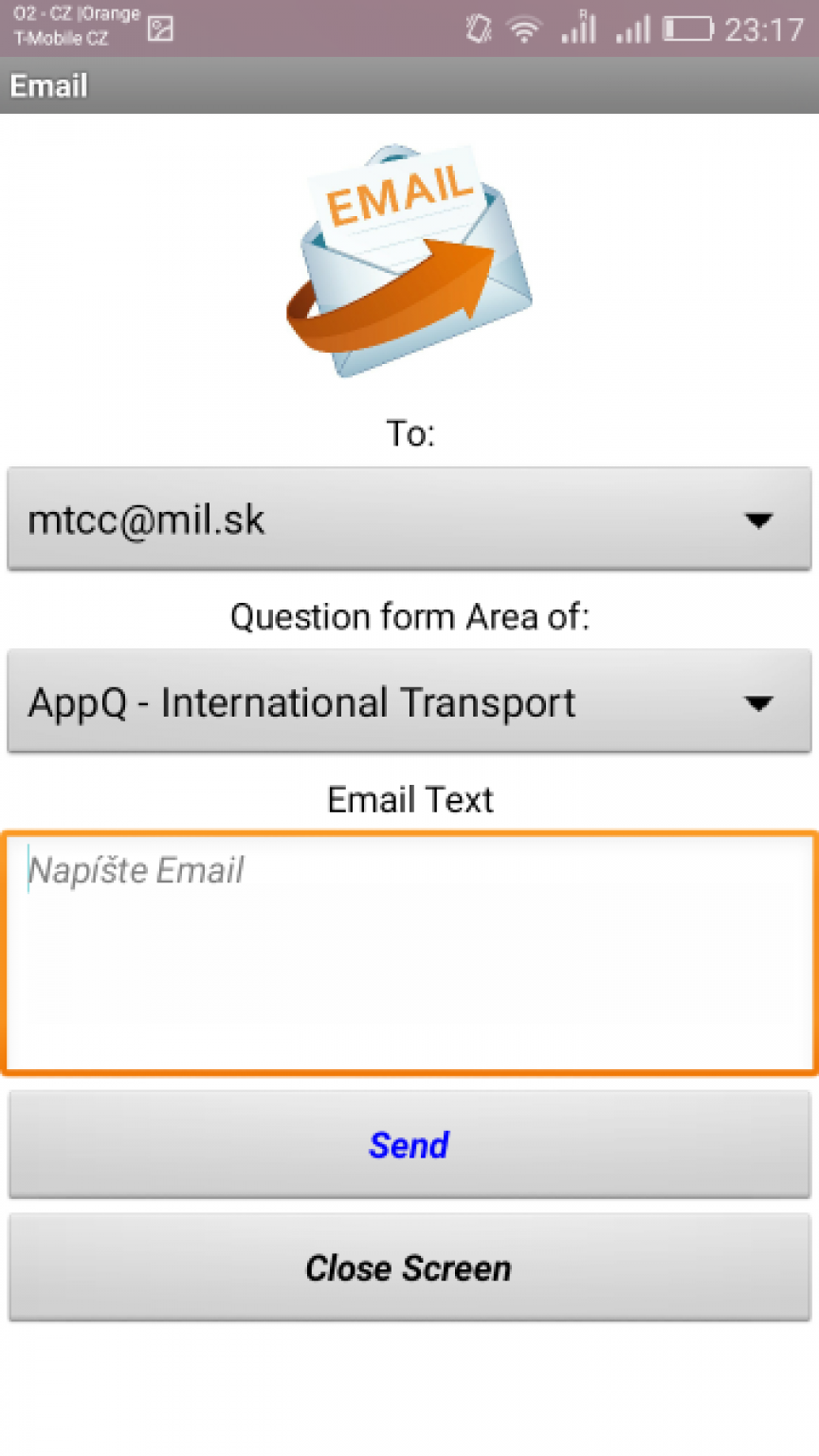Viewport: 819px width, 1456px height.
Task: Tap the Close Screen button
Action: click(409, 1267)
